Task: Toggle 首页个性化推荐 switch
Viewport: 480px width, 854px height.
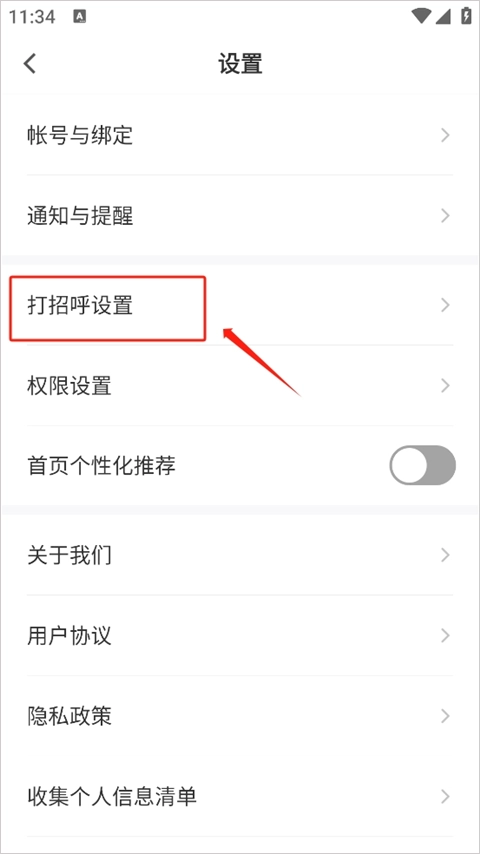Action: click(422, 466)
